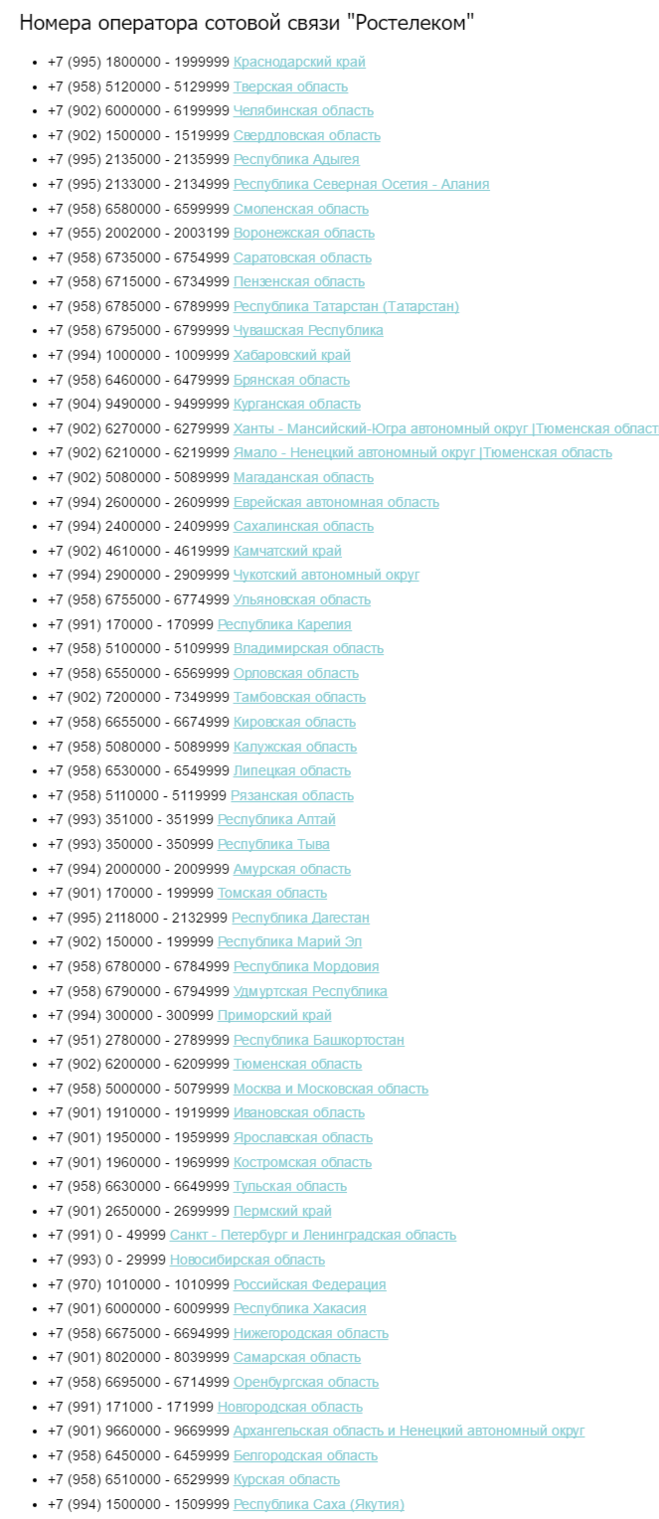Open Санкт - Петербург и Ленинградская область

tap(312, 1235)
